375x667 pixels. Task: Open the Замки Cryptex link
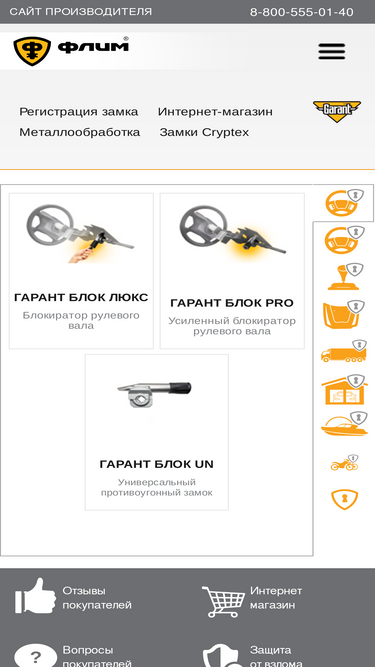point(204,132)
